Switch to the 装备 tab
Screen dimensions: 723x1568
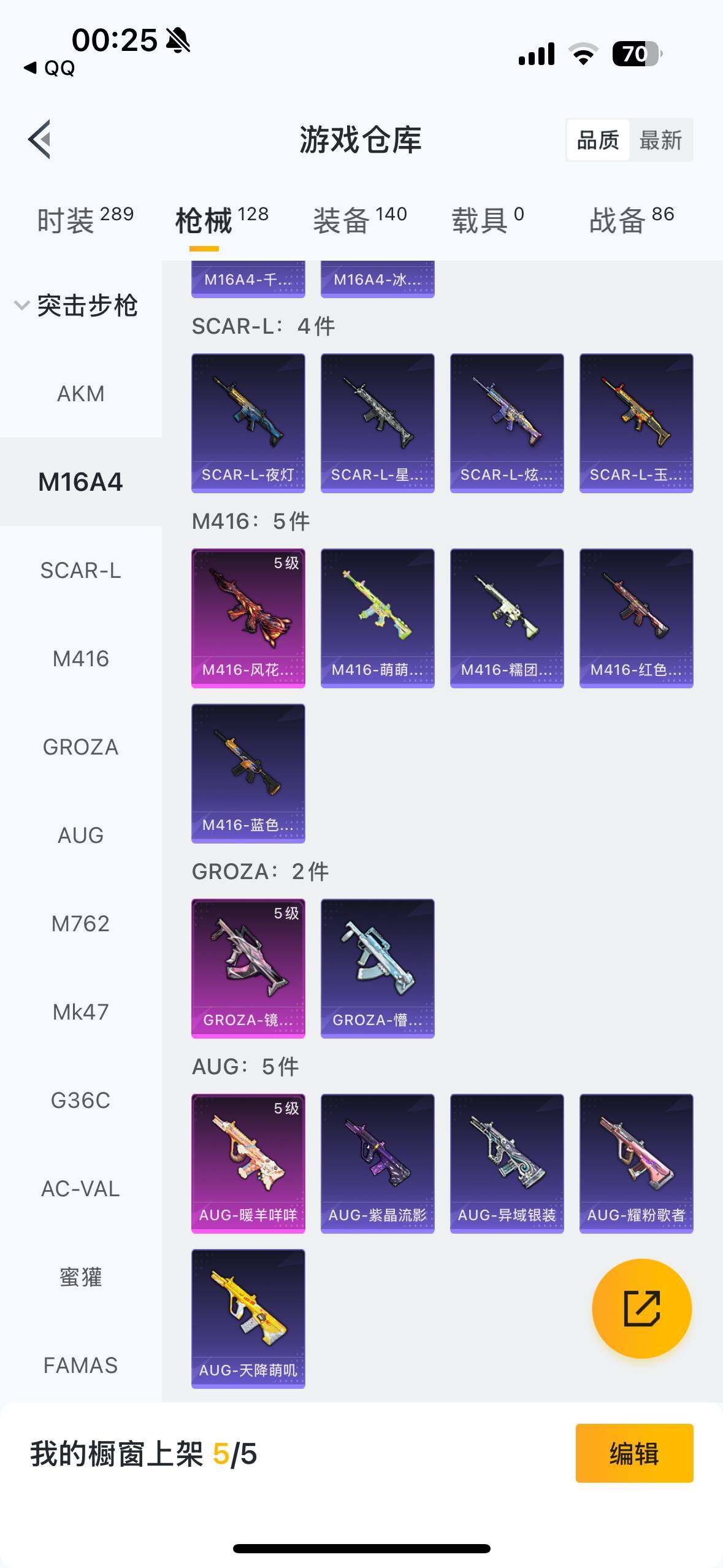tap(359, 220)
